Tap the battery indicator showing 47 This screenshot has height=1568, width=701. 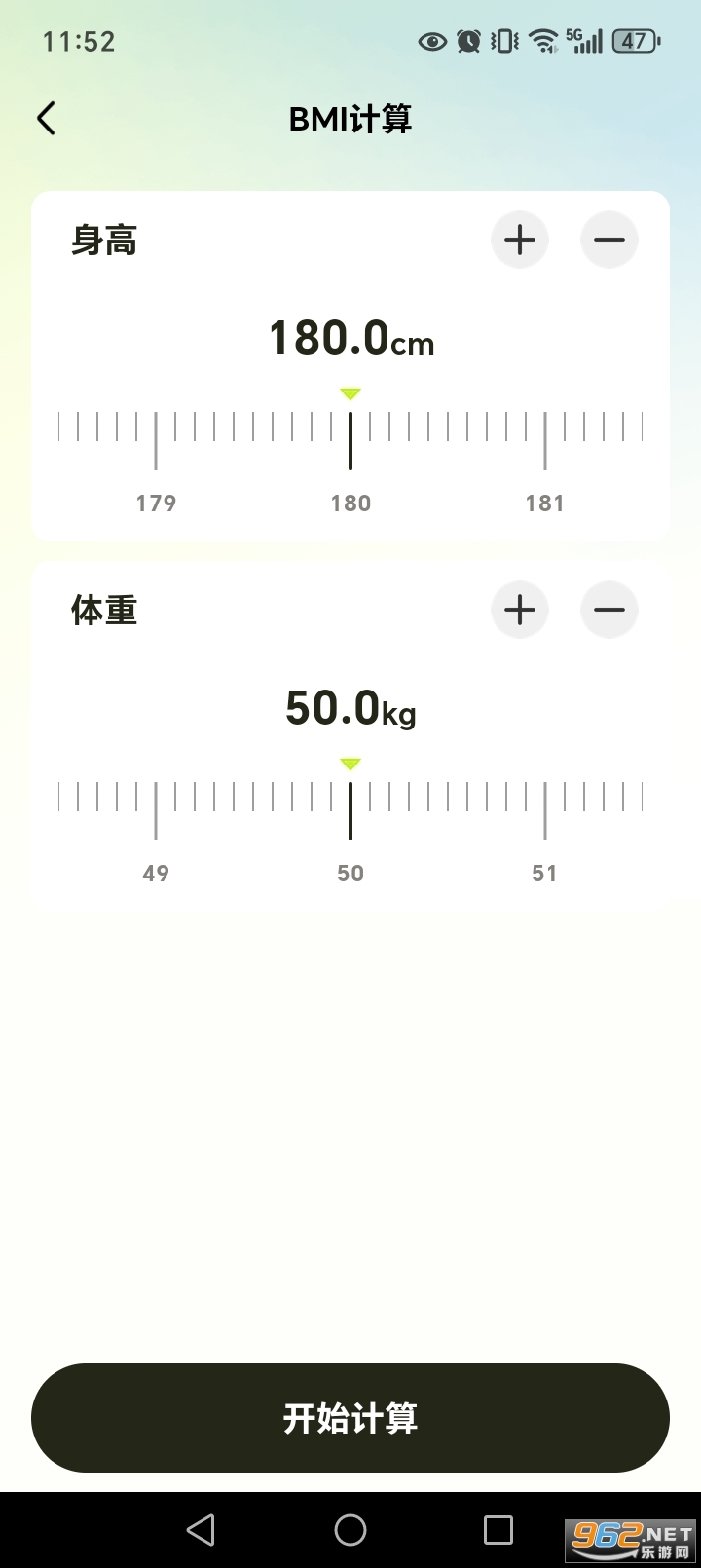633,41
